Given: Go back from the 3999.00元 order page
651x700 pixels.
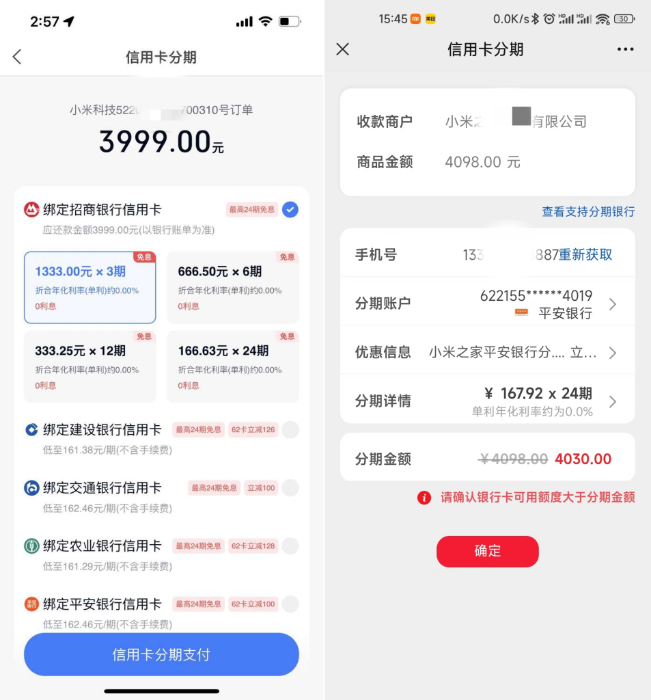Looking at the screenshot, I should click(17, 57).
